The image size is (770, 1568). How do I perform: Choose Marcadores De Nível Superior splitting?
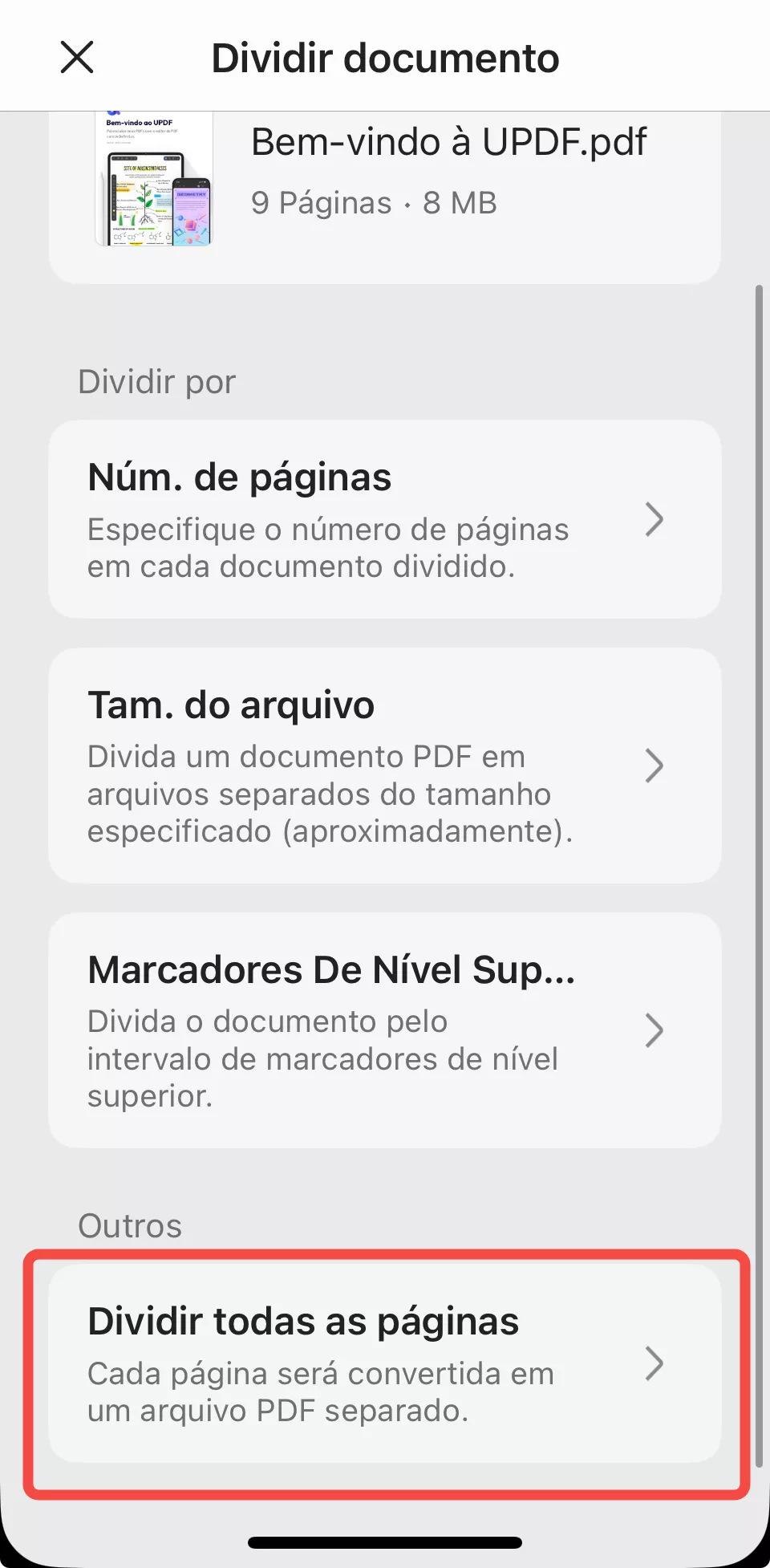click(x=385, y=1030)
